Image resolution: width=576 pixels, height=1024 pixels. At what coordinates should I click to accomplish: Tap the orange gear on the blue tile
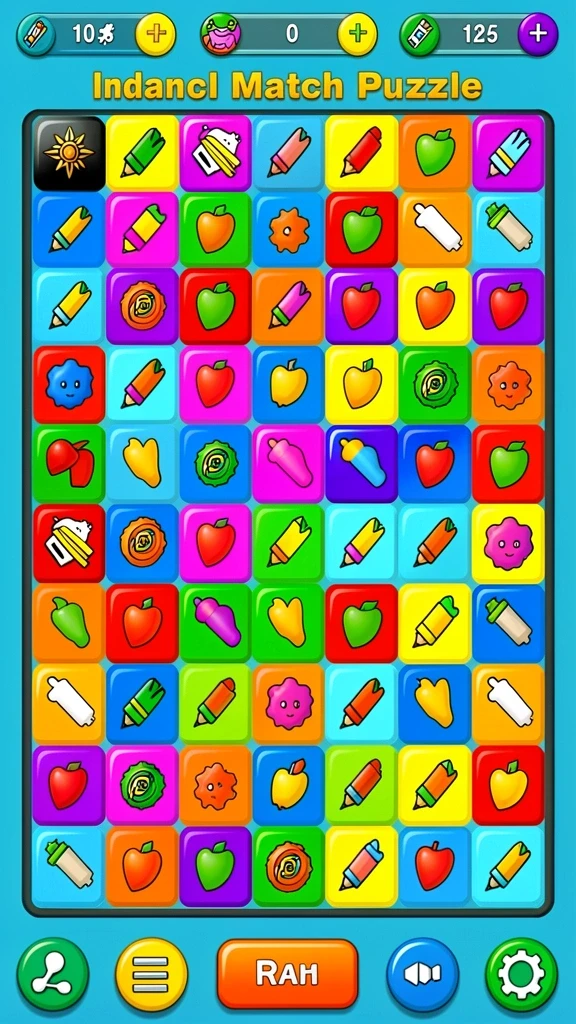[289, 231]
